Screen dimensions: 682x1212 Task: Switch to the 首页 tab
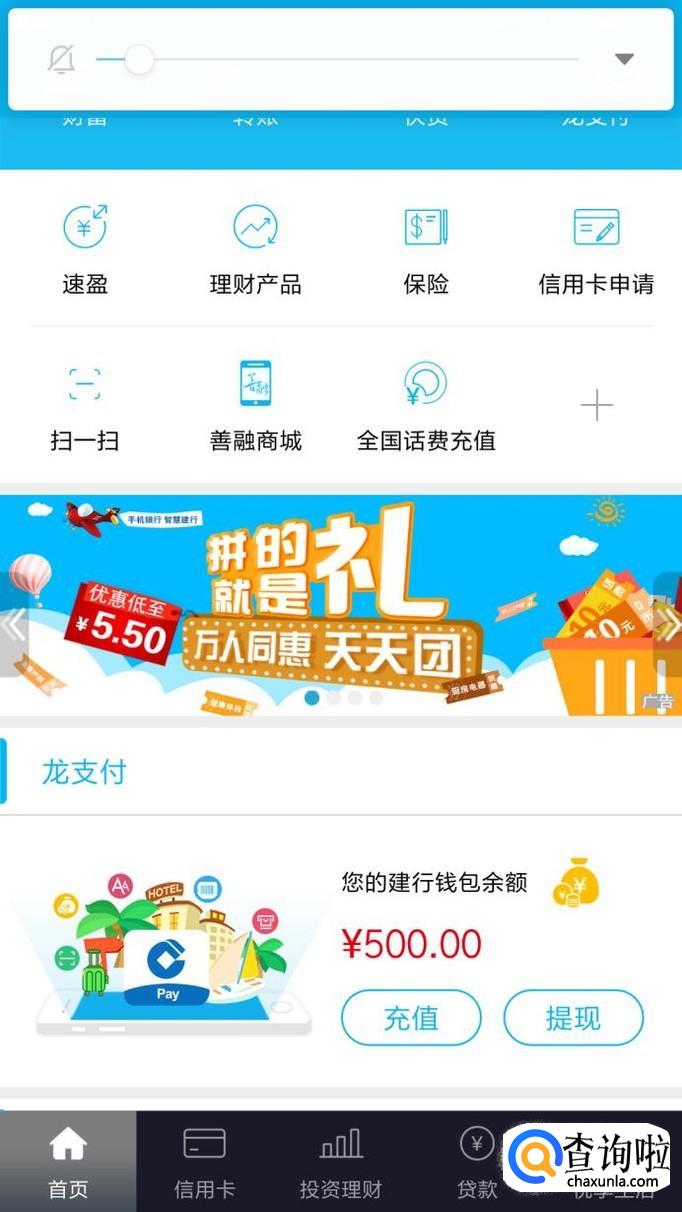[68, 1161]
